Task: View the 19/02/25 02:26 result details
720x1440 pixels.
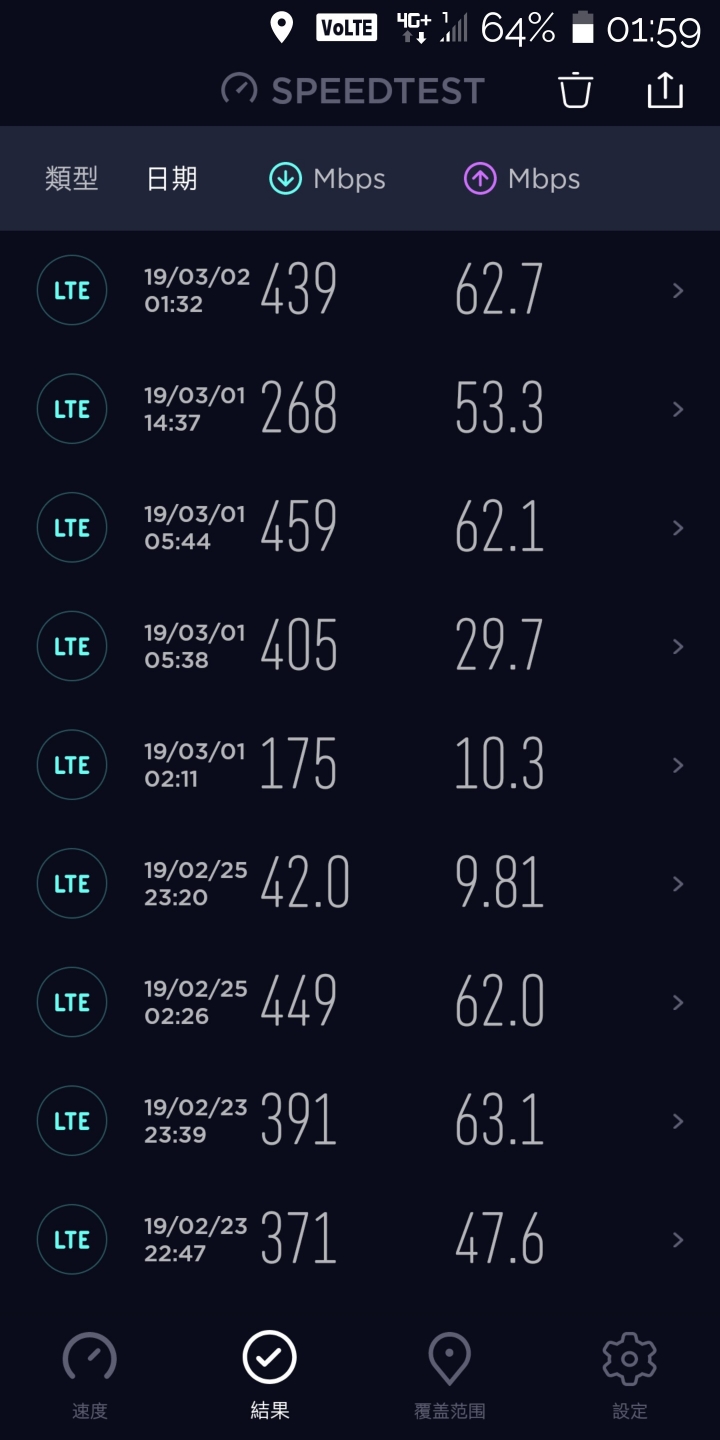Action: pyautogui.click(x=360, y=1002)
